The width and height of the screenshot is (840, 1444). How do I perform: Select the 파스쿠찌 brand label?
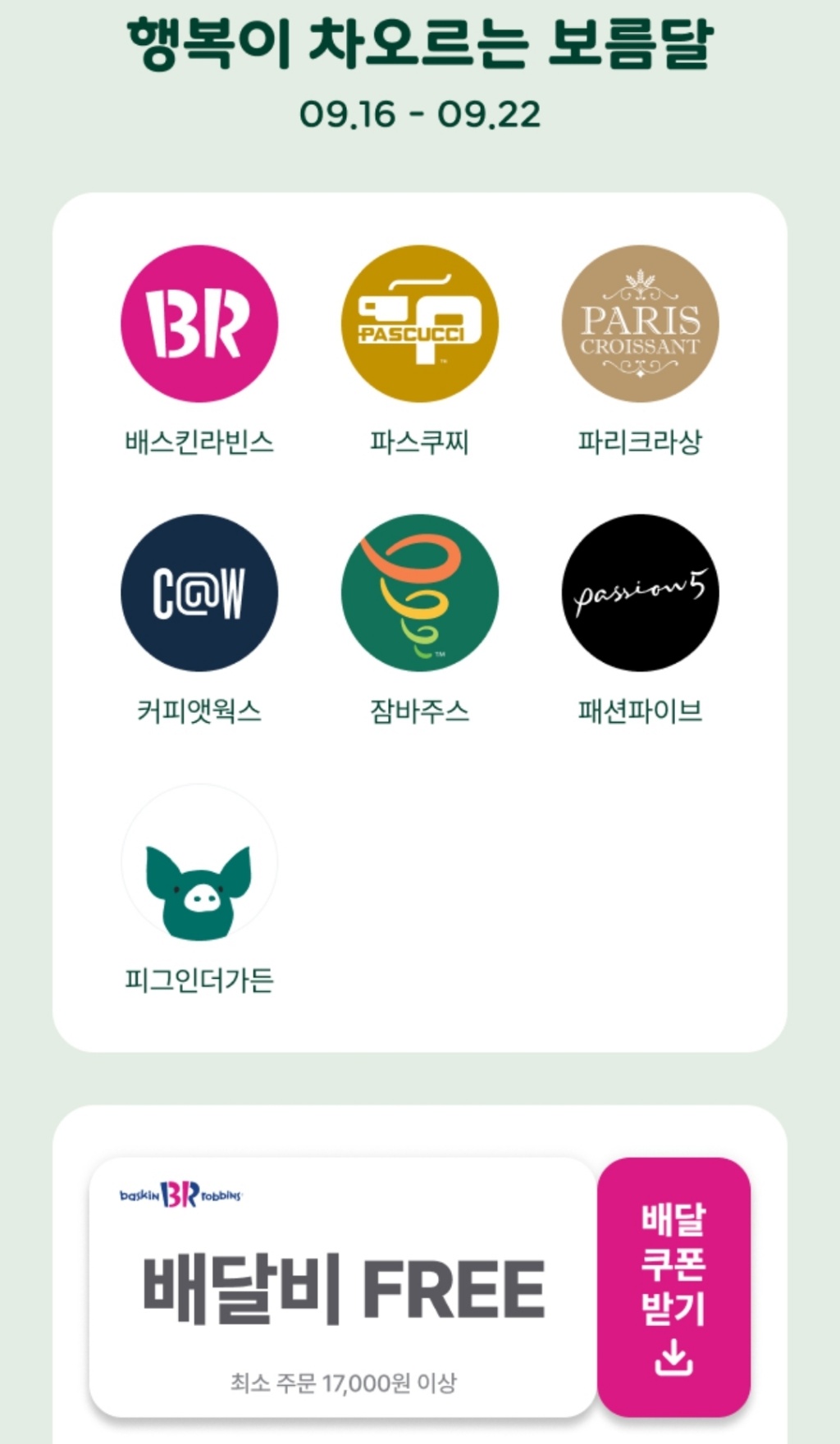click(x=420, y=440)
